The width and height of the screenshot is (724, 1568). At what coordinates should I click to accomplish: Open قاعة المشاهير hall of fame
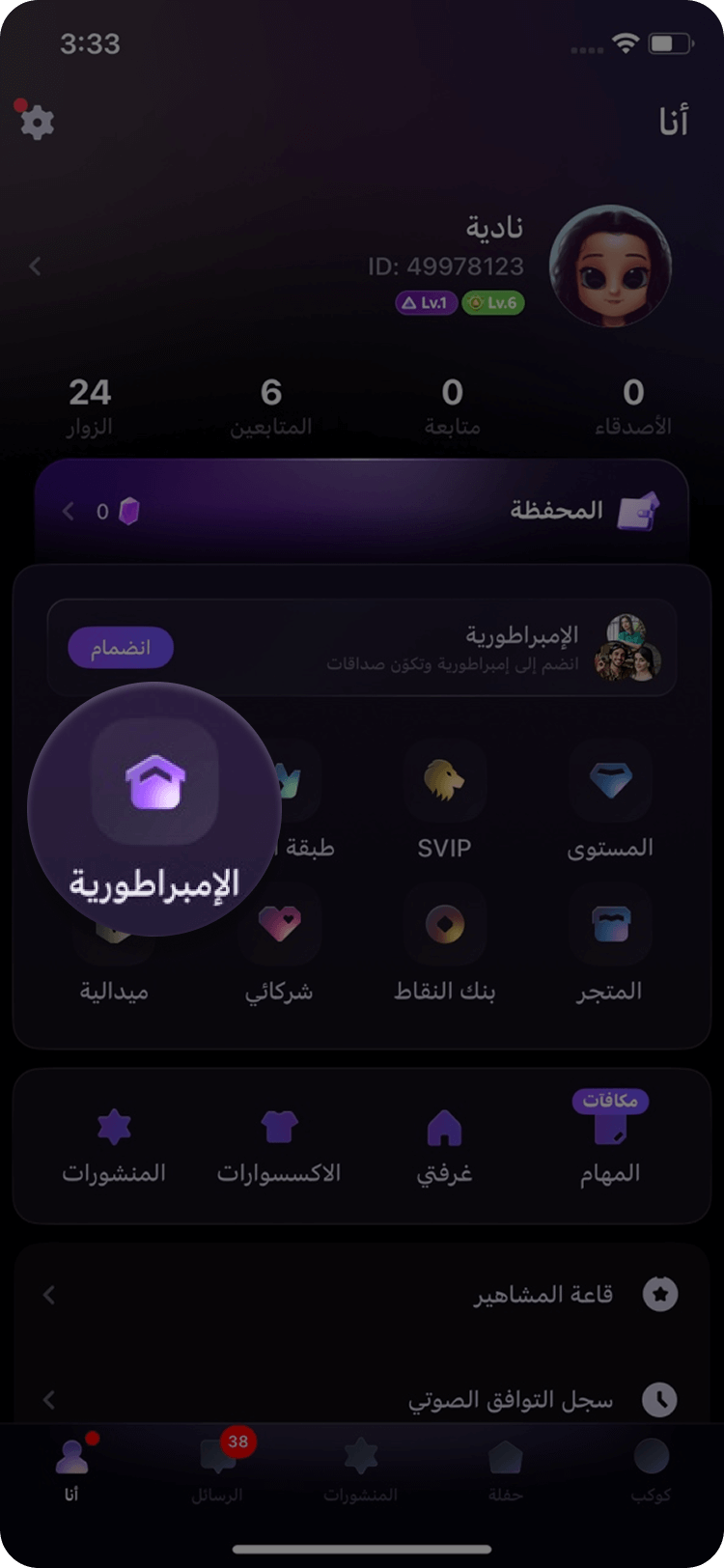pos(361,1295)
